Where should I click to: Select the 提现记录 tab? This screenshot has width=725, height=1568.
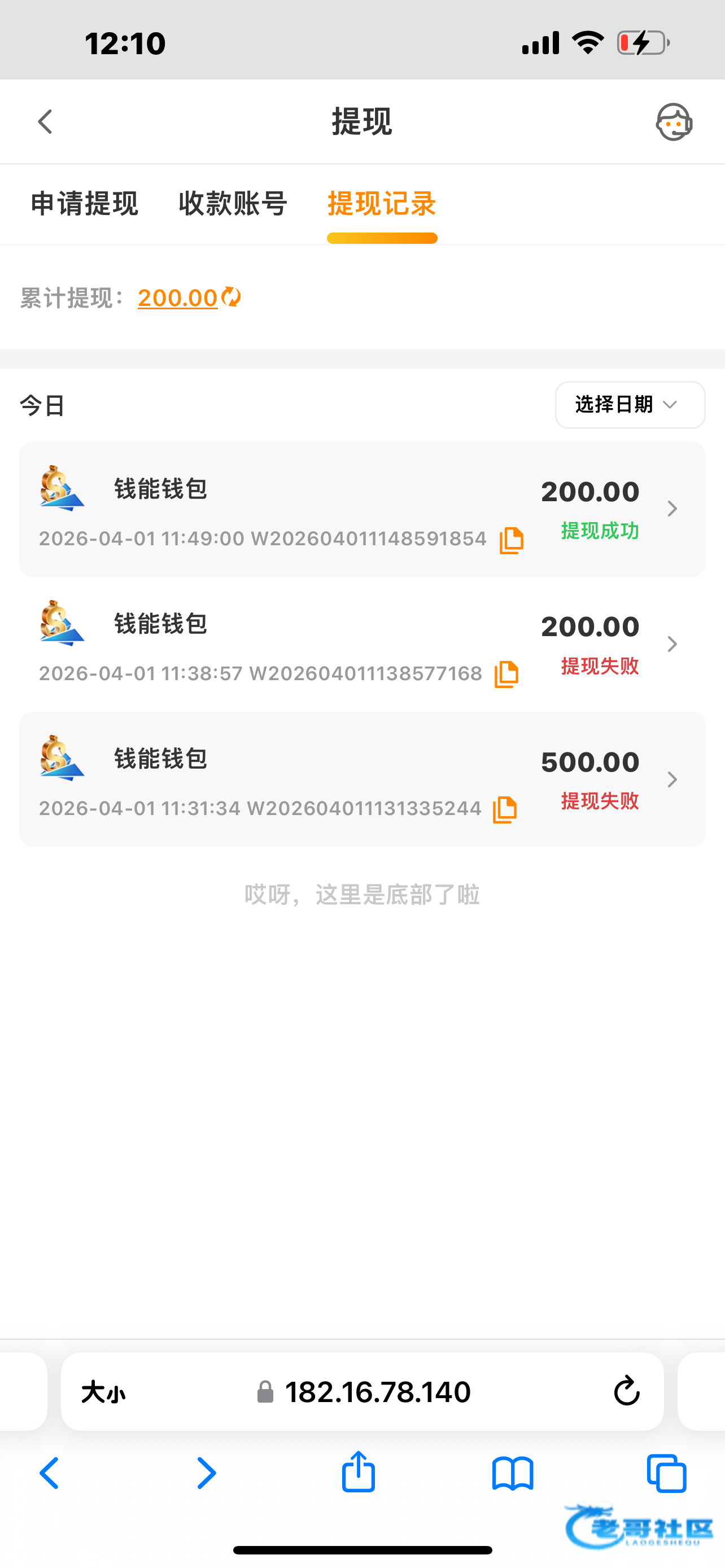(x=382, y=204)
